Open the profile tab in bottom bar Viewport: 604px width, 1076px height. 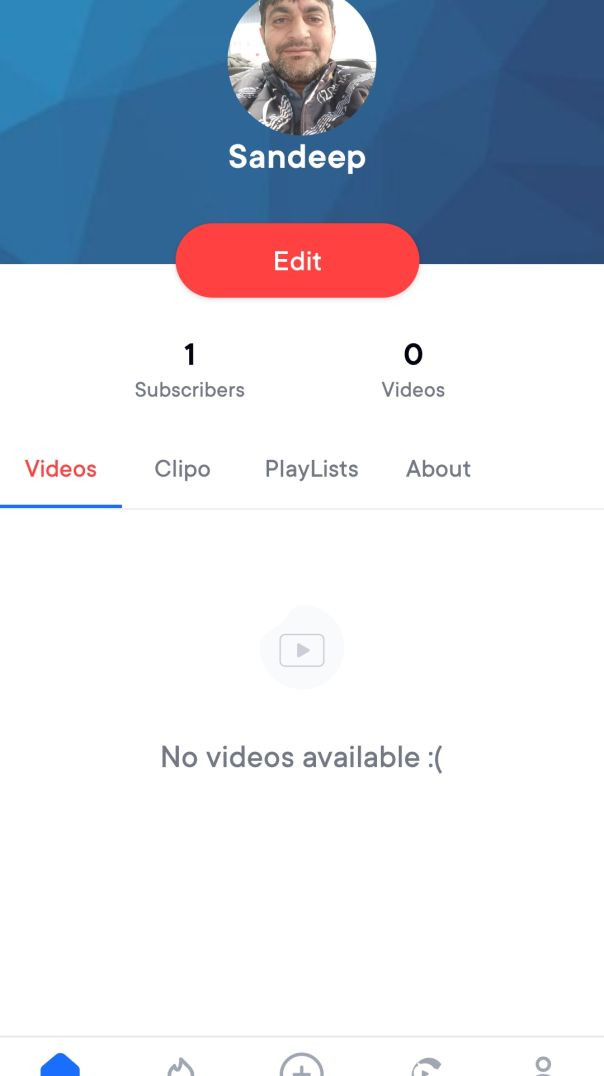click(543, 1066)
